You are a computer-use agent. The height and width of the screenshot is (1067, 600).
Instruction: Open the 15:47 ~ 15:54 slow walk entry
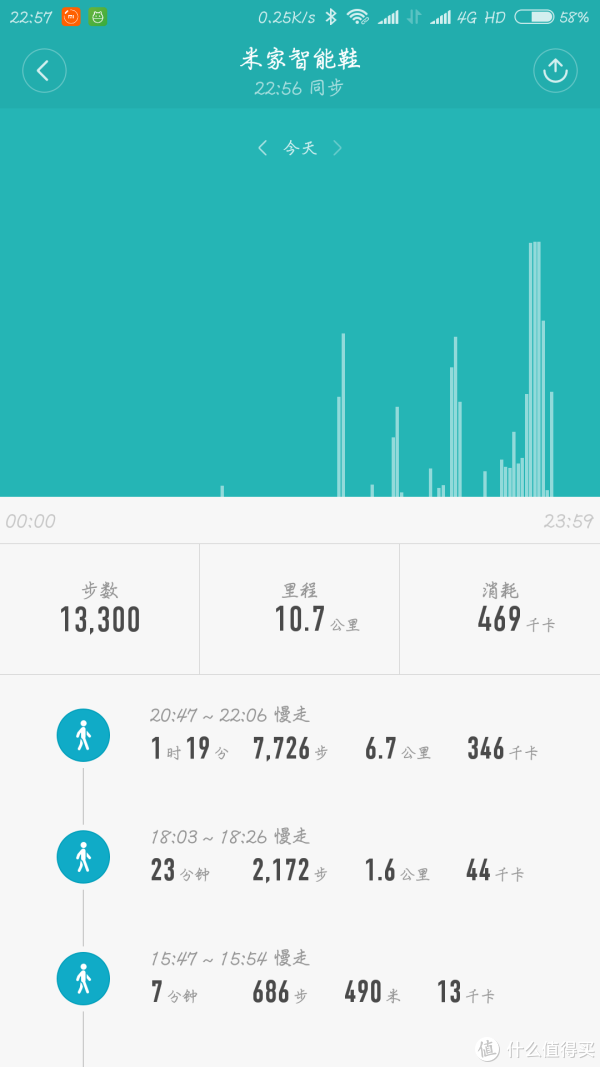(300, 979)
